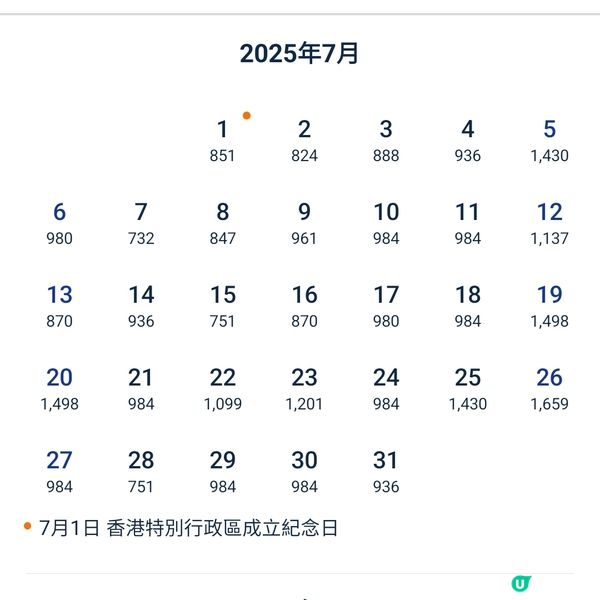Choose July 25 with fare 1,430
The image size is (600, 600).
[x=467, y=389]
